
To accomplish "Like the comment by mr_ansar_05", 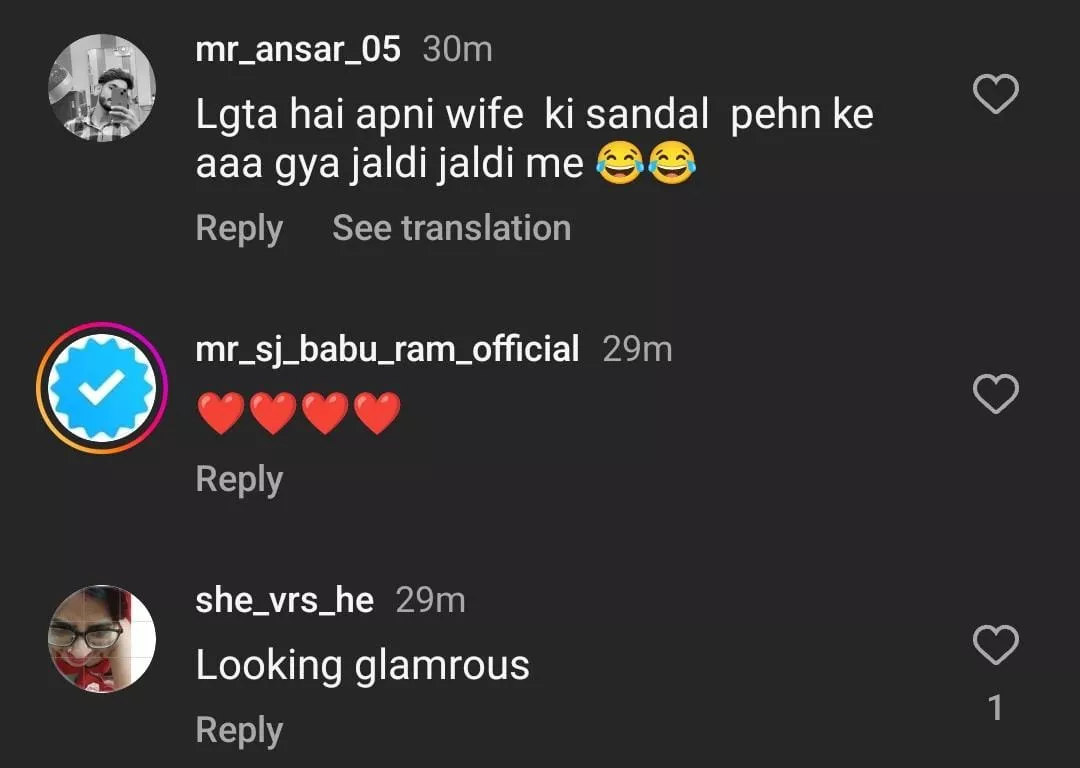I will click(x=995, y=96).
